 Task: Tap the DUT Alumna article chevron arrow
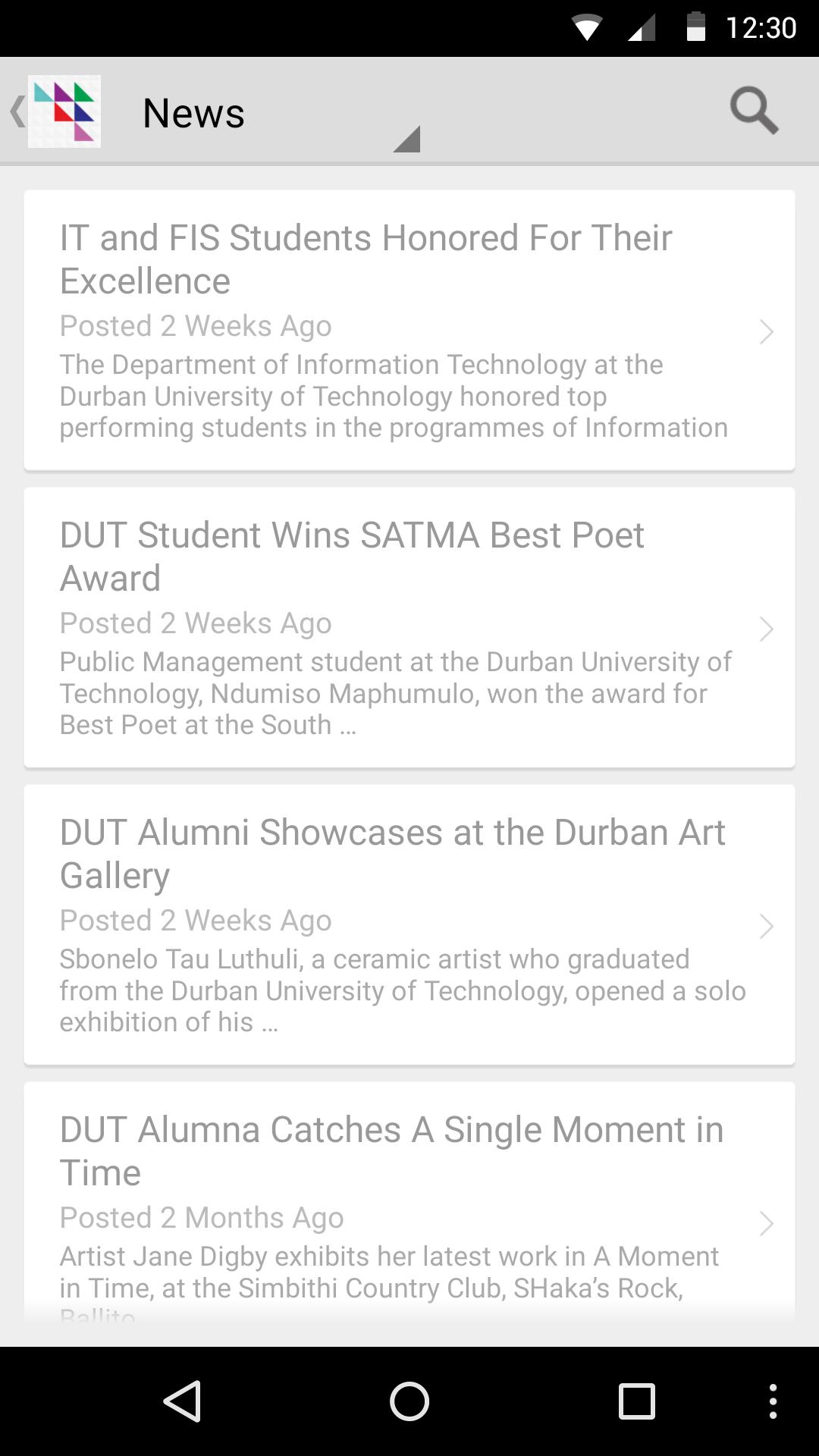(767, 1223)
